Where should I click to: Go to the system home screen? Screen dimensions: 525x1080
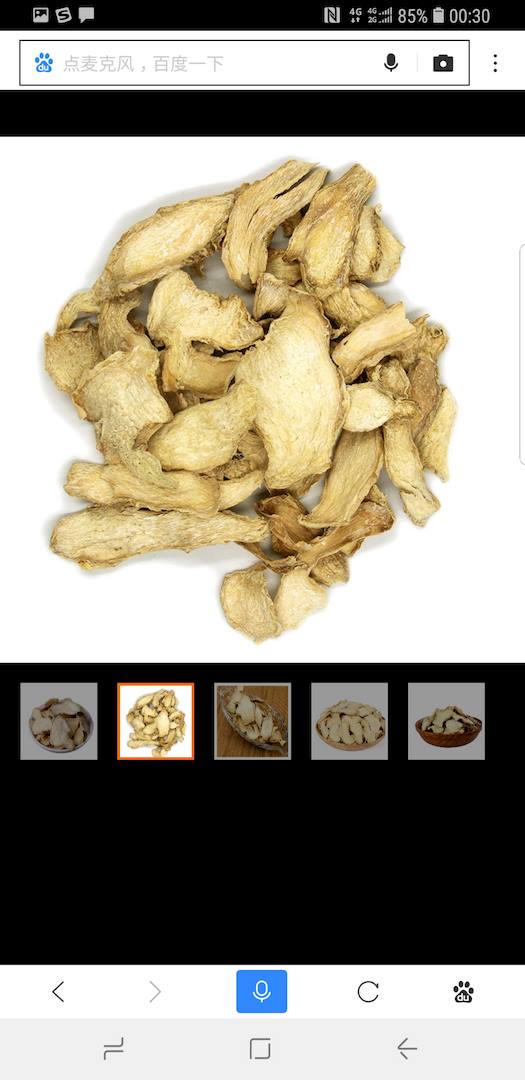pos(260,1049)
